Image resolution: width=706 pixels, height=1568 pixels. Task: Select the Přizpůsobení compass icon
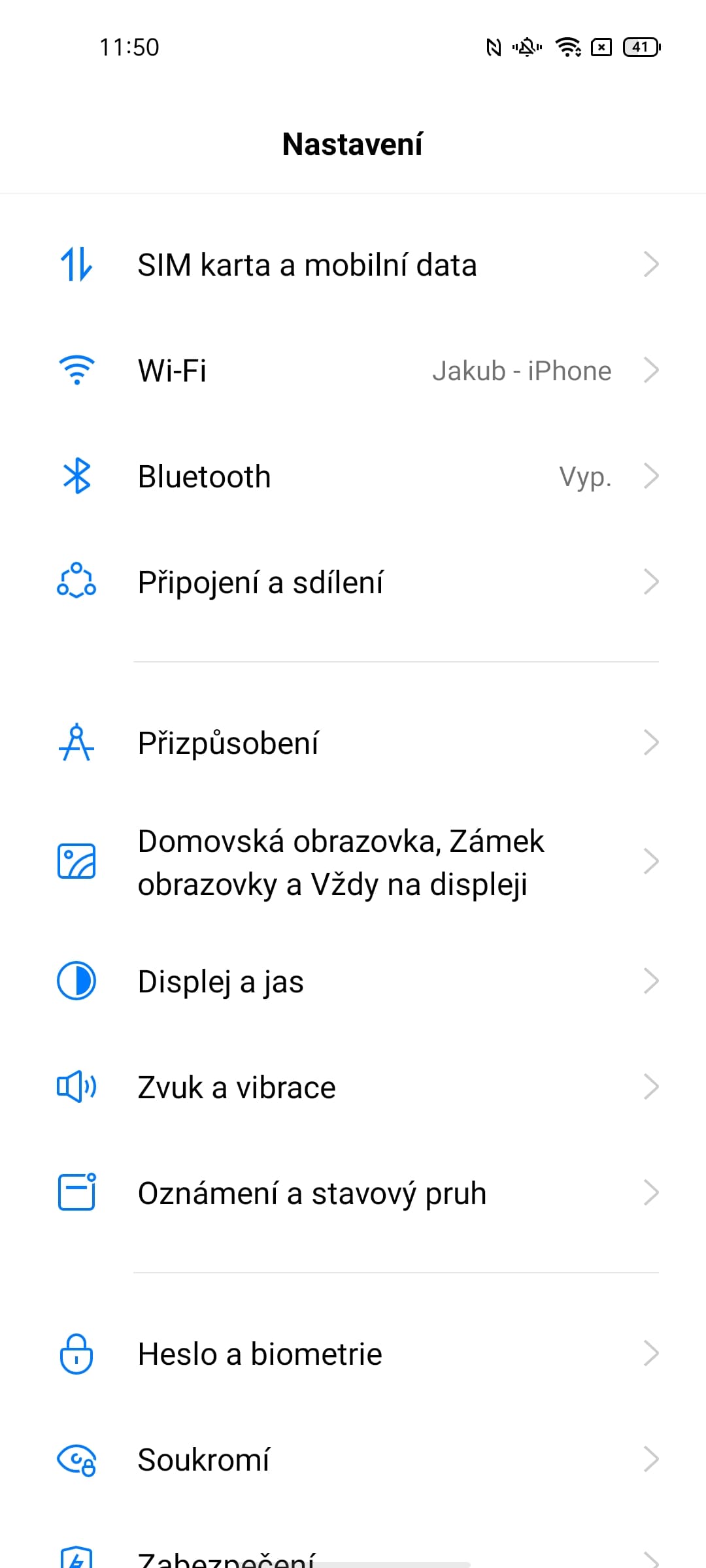tap(76, 743)
